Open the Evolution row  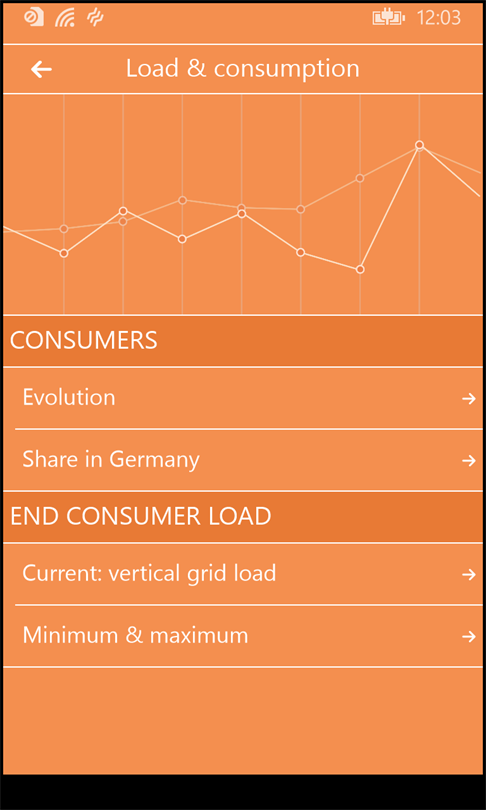(243, 398)
